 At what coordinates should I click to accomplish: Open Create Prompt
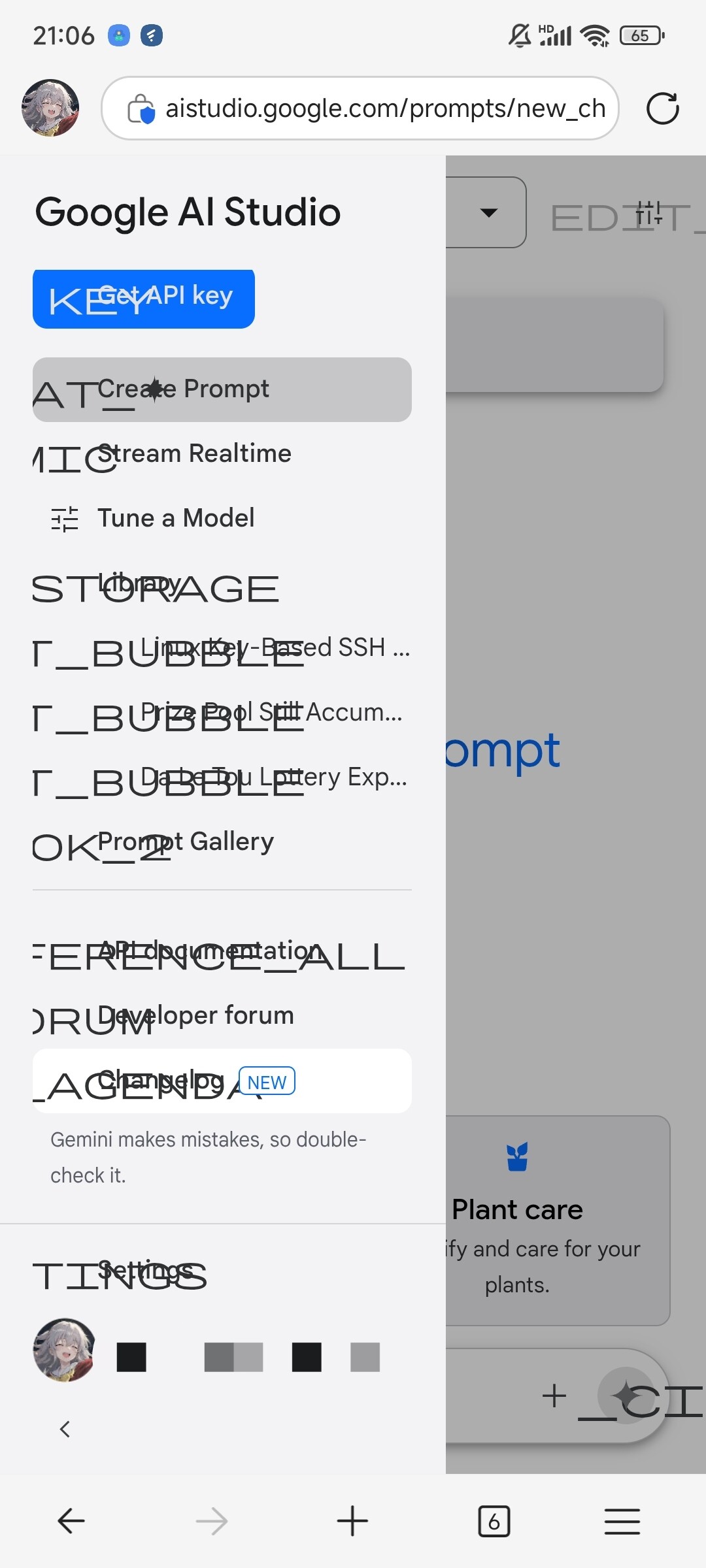pos(222,389)
